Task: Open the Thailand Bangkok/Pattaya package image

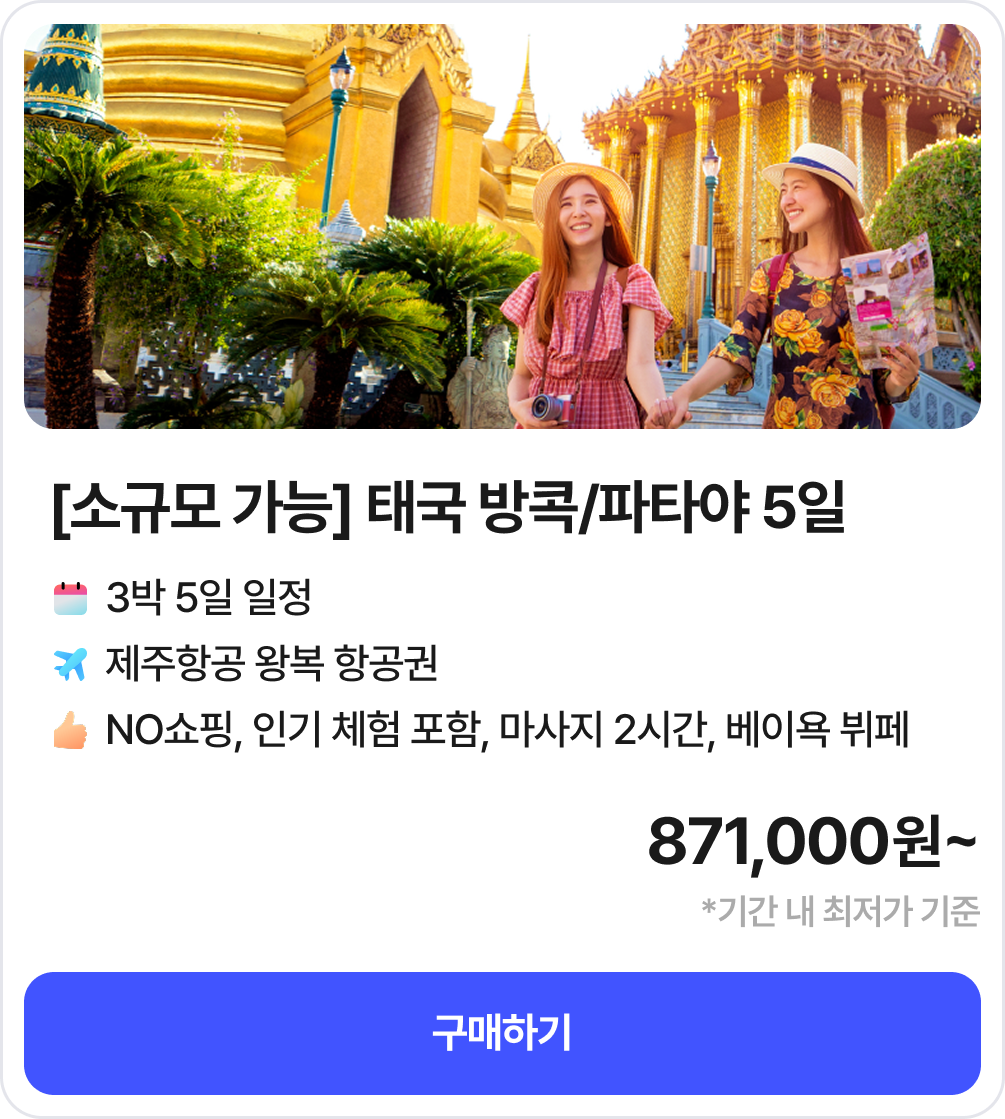Action: [502, 227]
